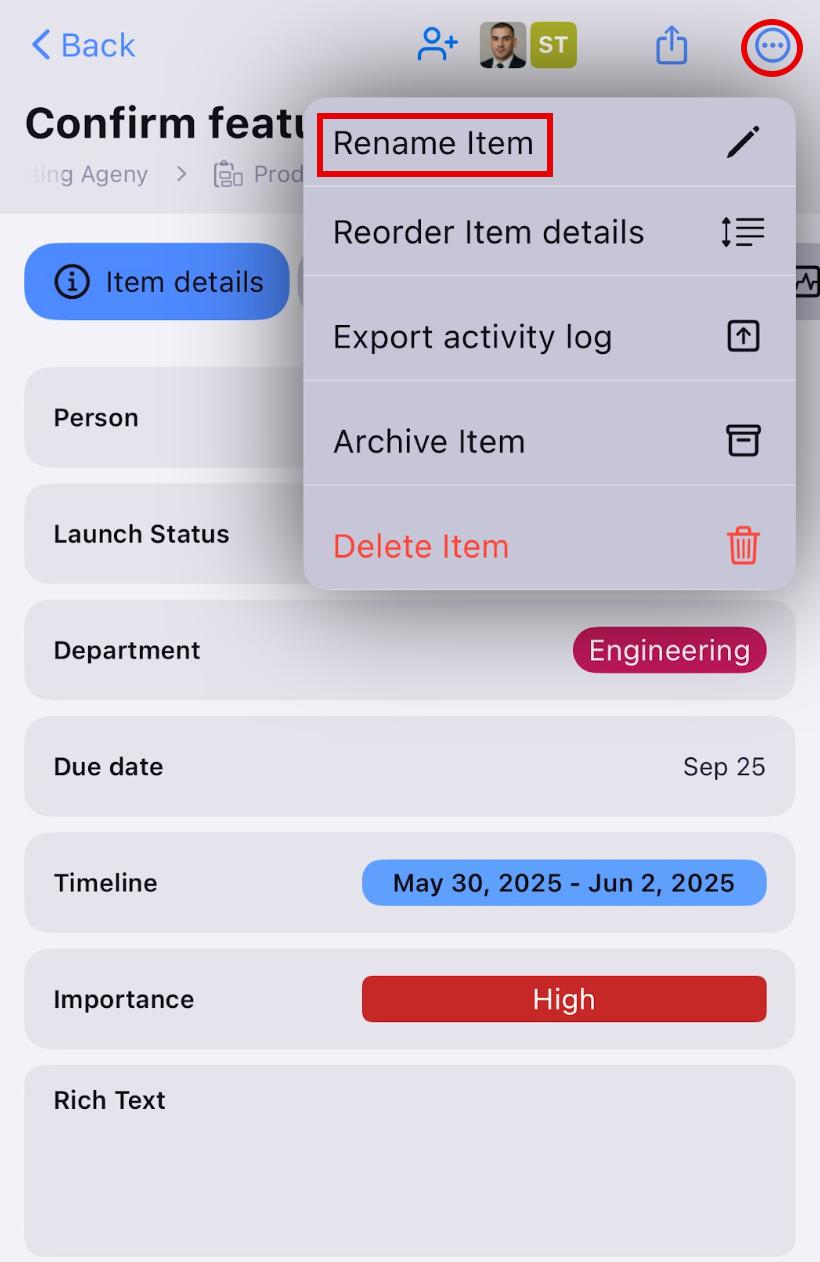
Task: Switch to the Item details tab
Action: [x=157, y=282]
